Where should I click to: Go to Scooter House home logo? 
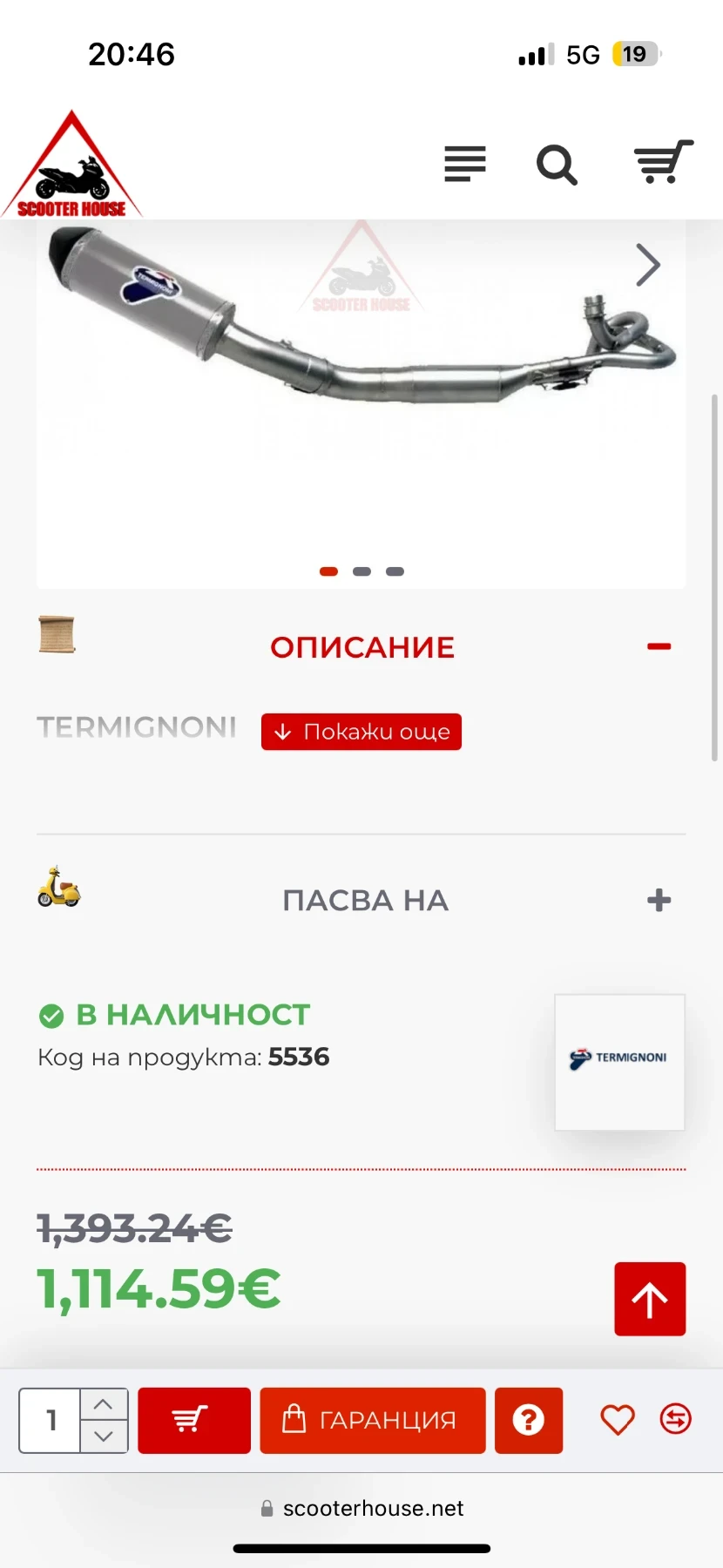pyautogui.click(x=71, y=164)
